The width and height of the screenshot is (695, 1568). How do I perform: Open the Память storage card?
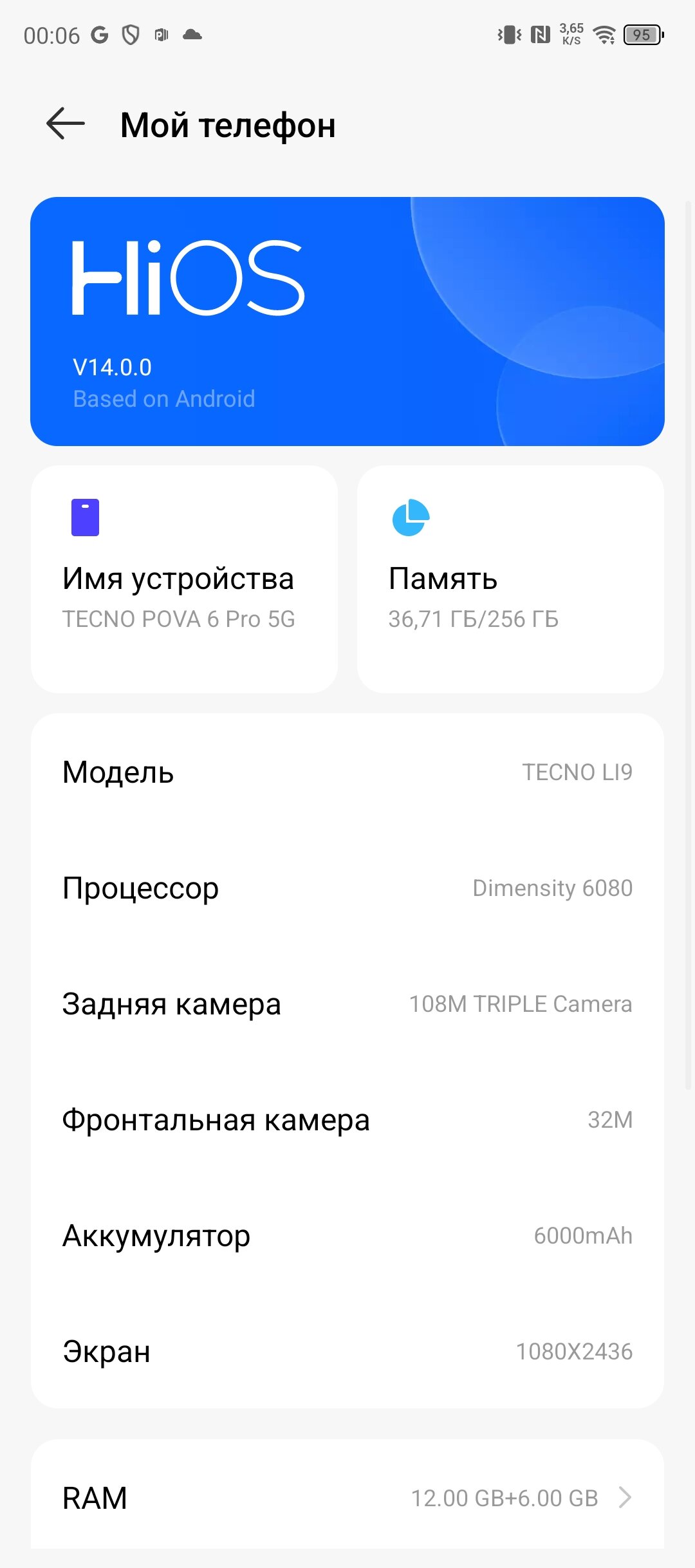510,579
